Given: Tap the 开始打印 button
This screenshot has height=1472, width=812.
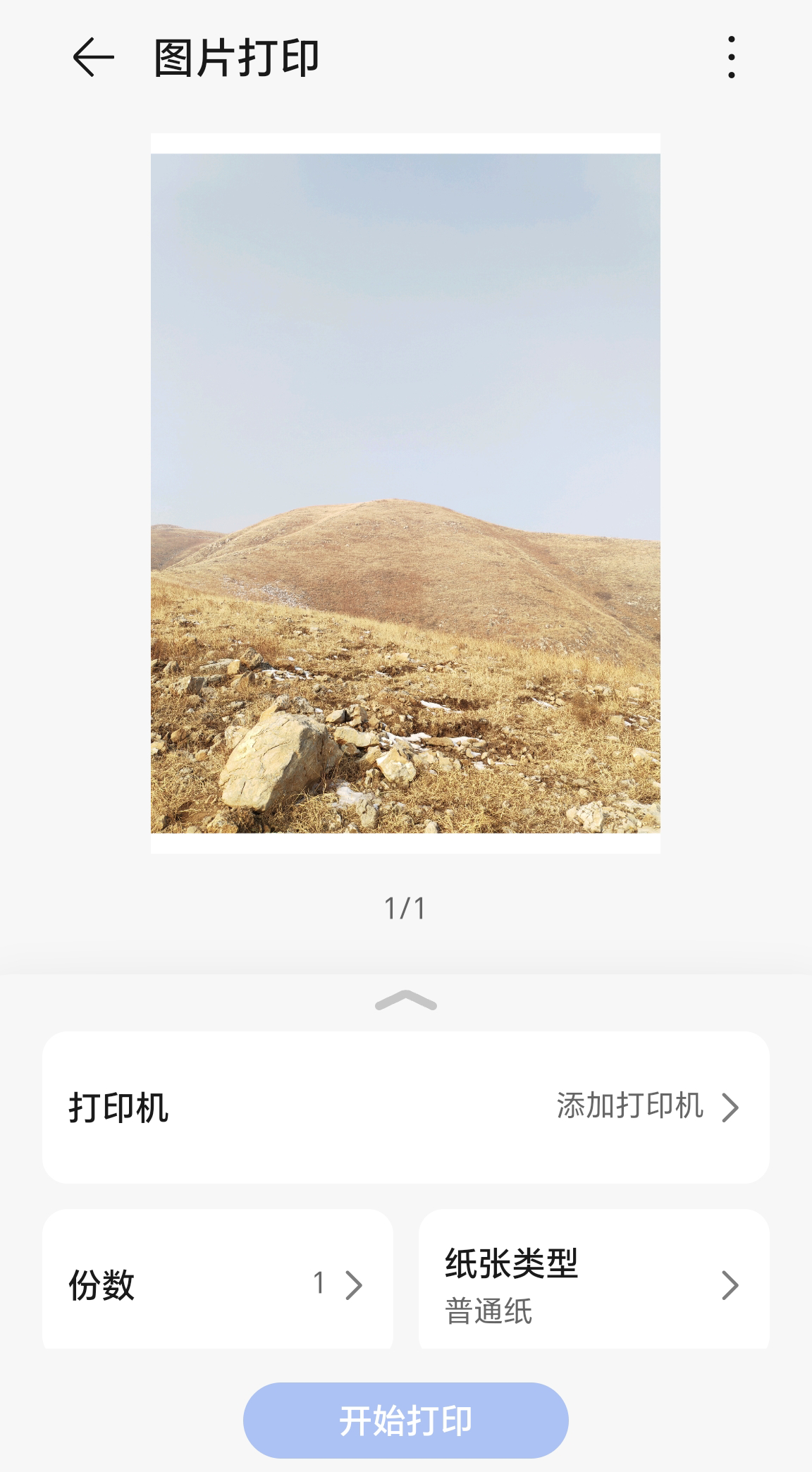Looking at the screenshot, I should [406, 1420].
